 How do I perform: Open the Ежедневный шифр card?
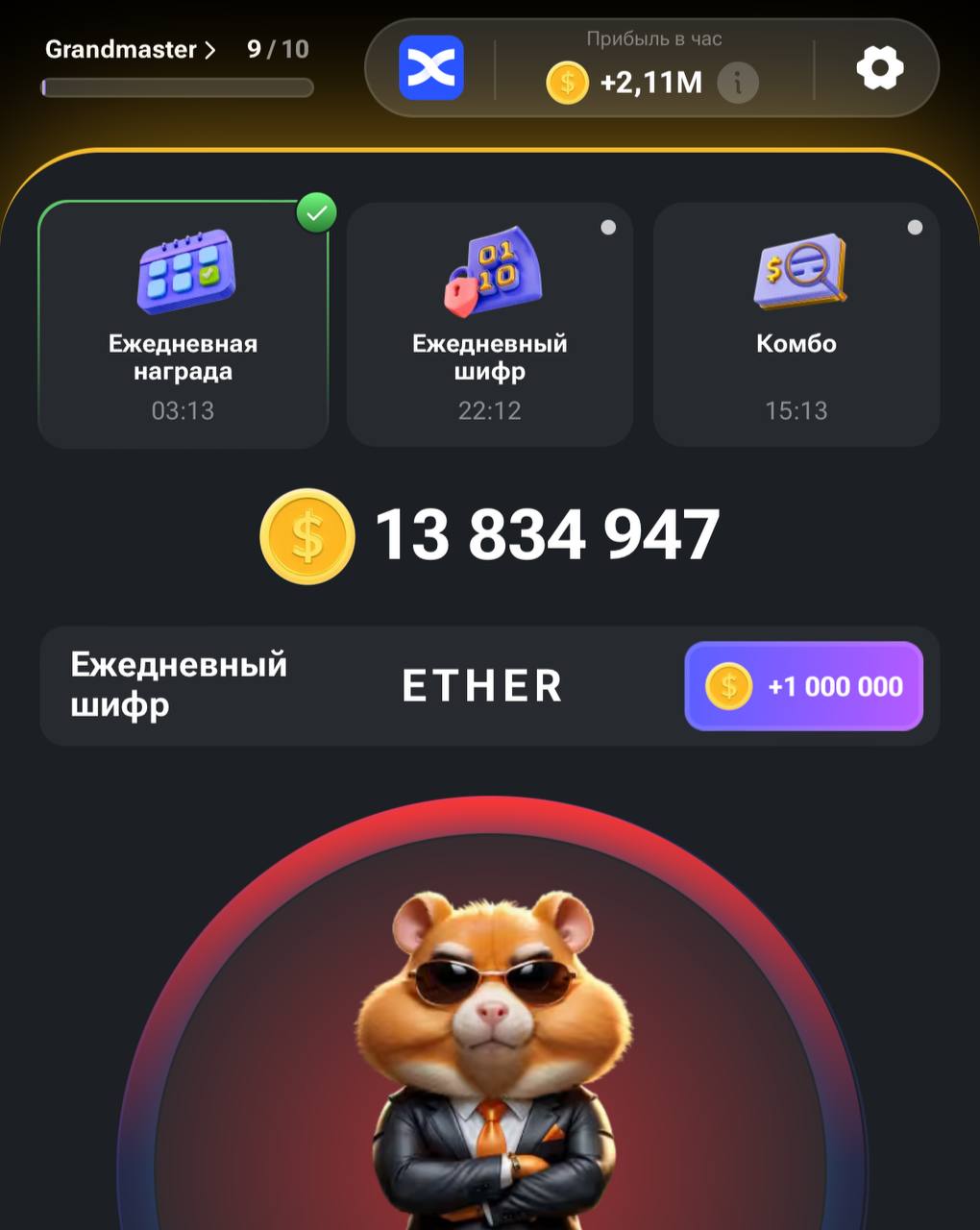pyautogui.click(x=489, y=325)
